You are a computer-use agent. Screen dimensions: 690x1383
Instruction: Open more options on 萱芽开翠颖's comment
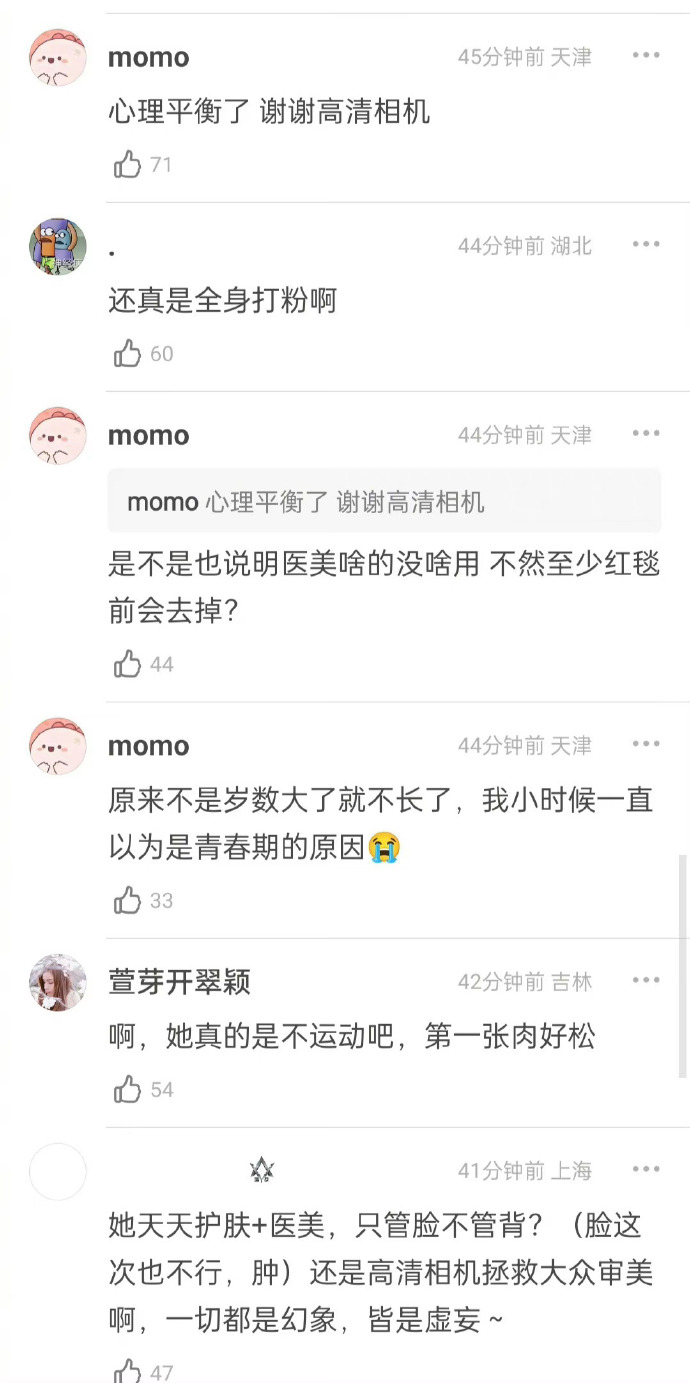pos(646,981)
